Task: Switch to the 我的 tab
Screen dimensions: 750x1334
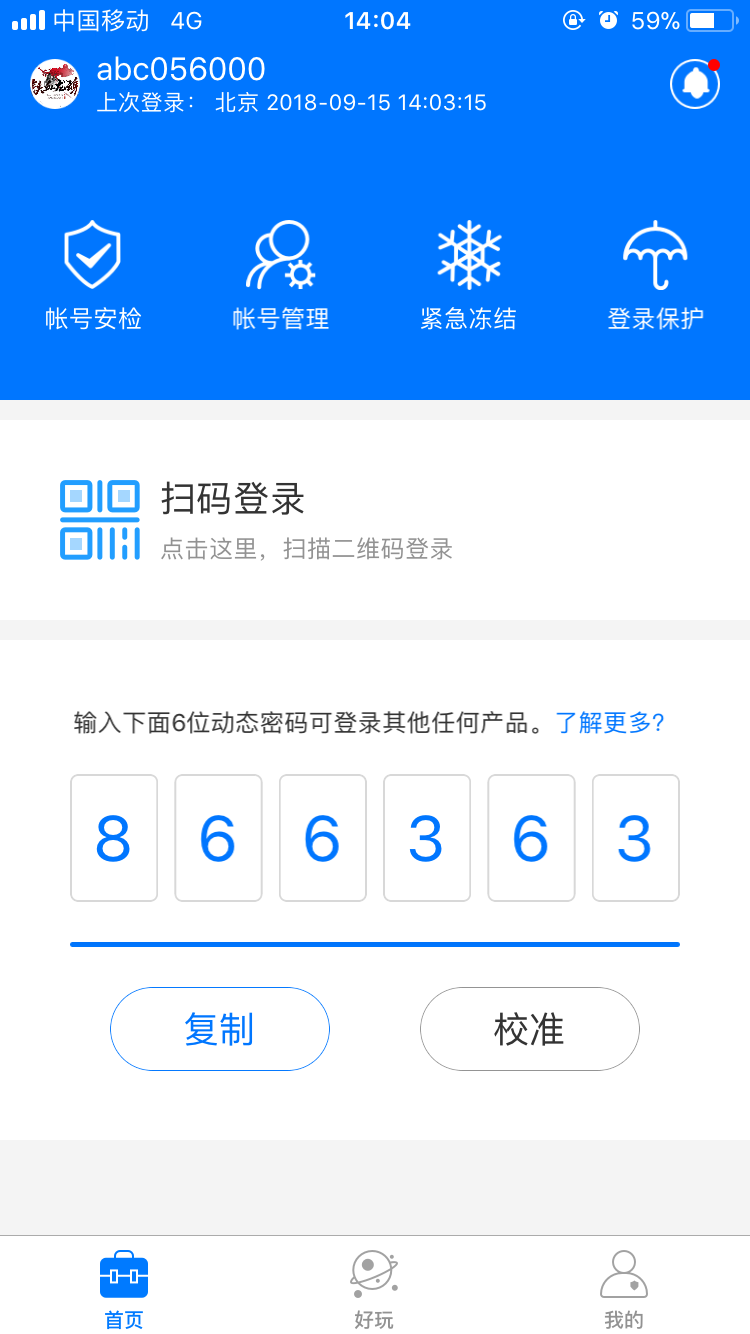Action: click(624, 1289)
